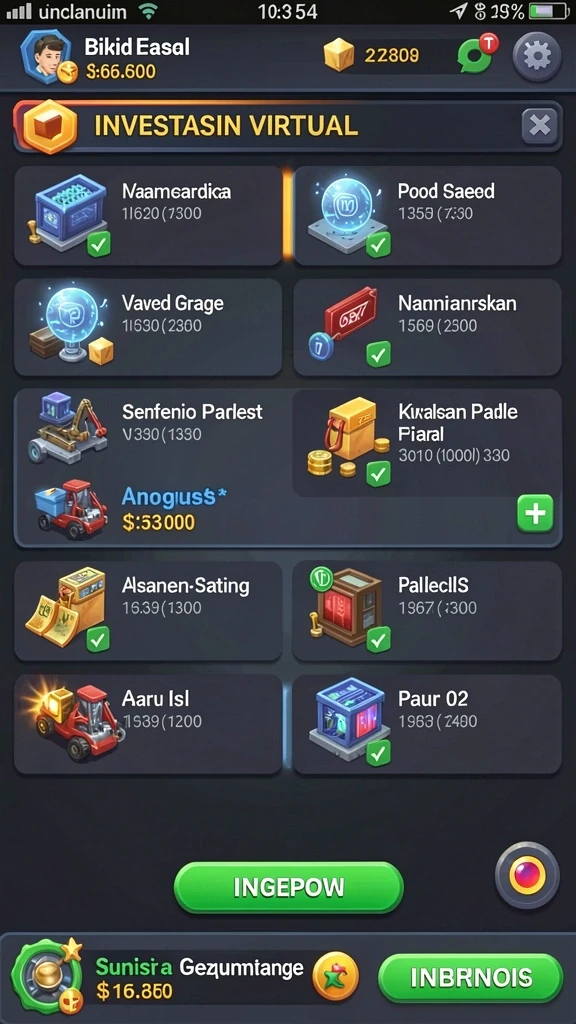Viewport: 576px width, 1024px height.
Task: Tap the round record button
Action: [x=527, y=874]
